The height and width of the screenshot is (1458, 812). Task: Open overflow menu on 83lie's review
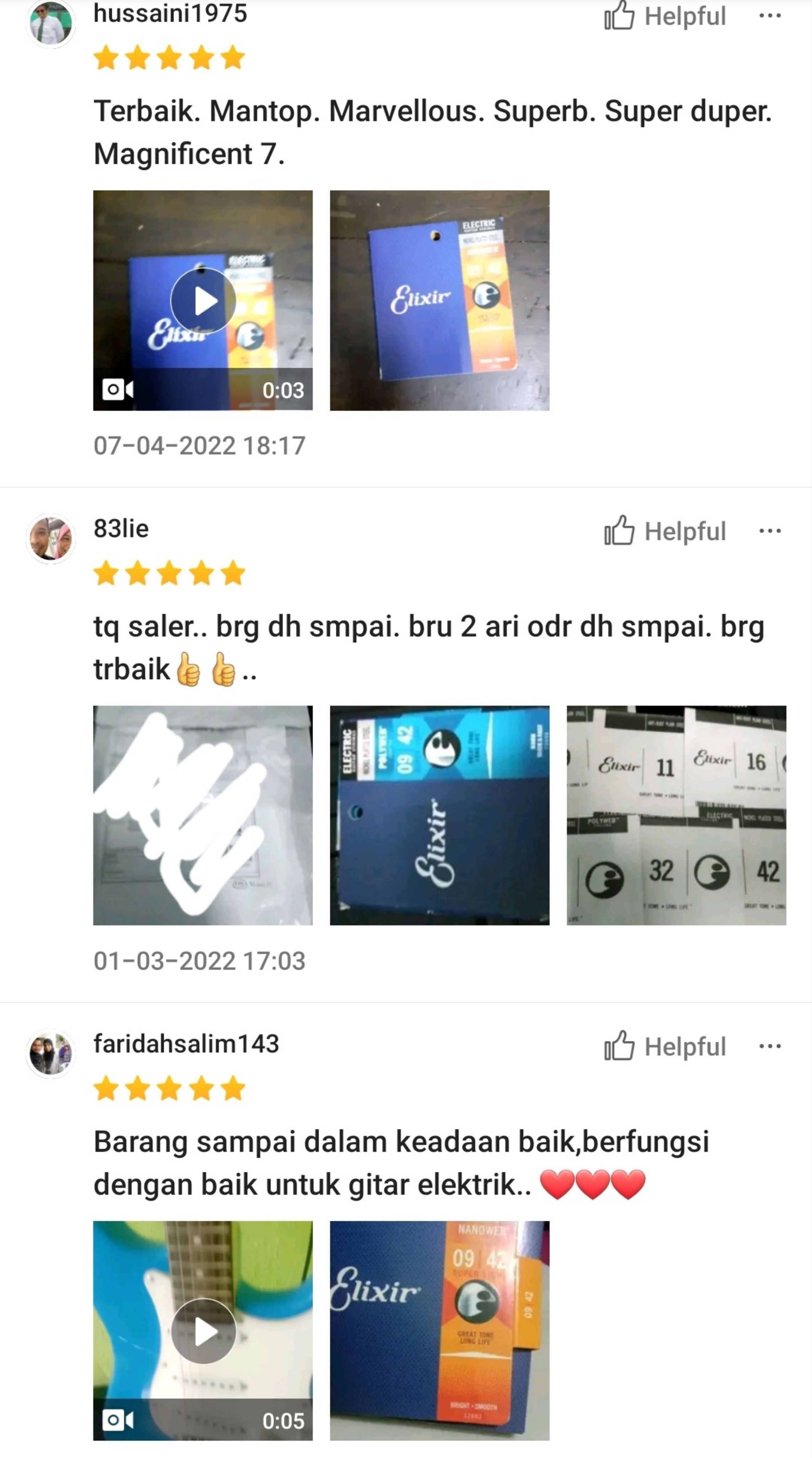[770, 531]
